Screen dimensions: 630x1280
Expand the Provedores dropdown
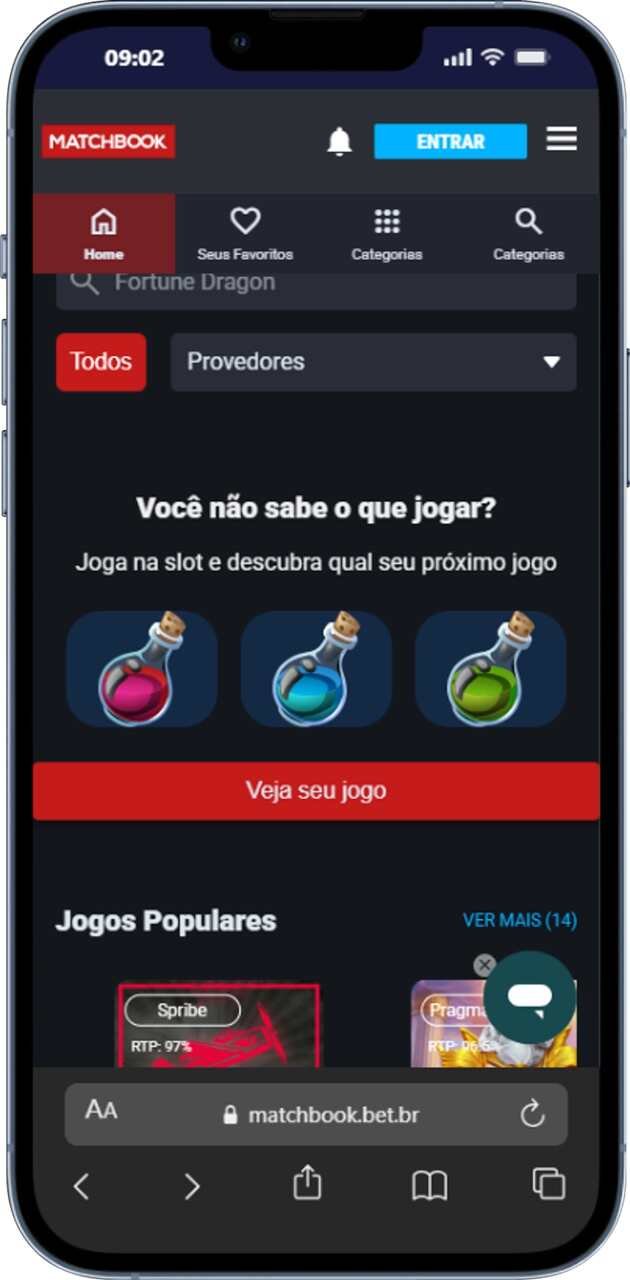(373, 362)
